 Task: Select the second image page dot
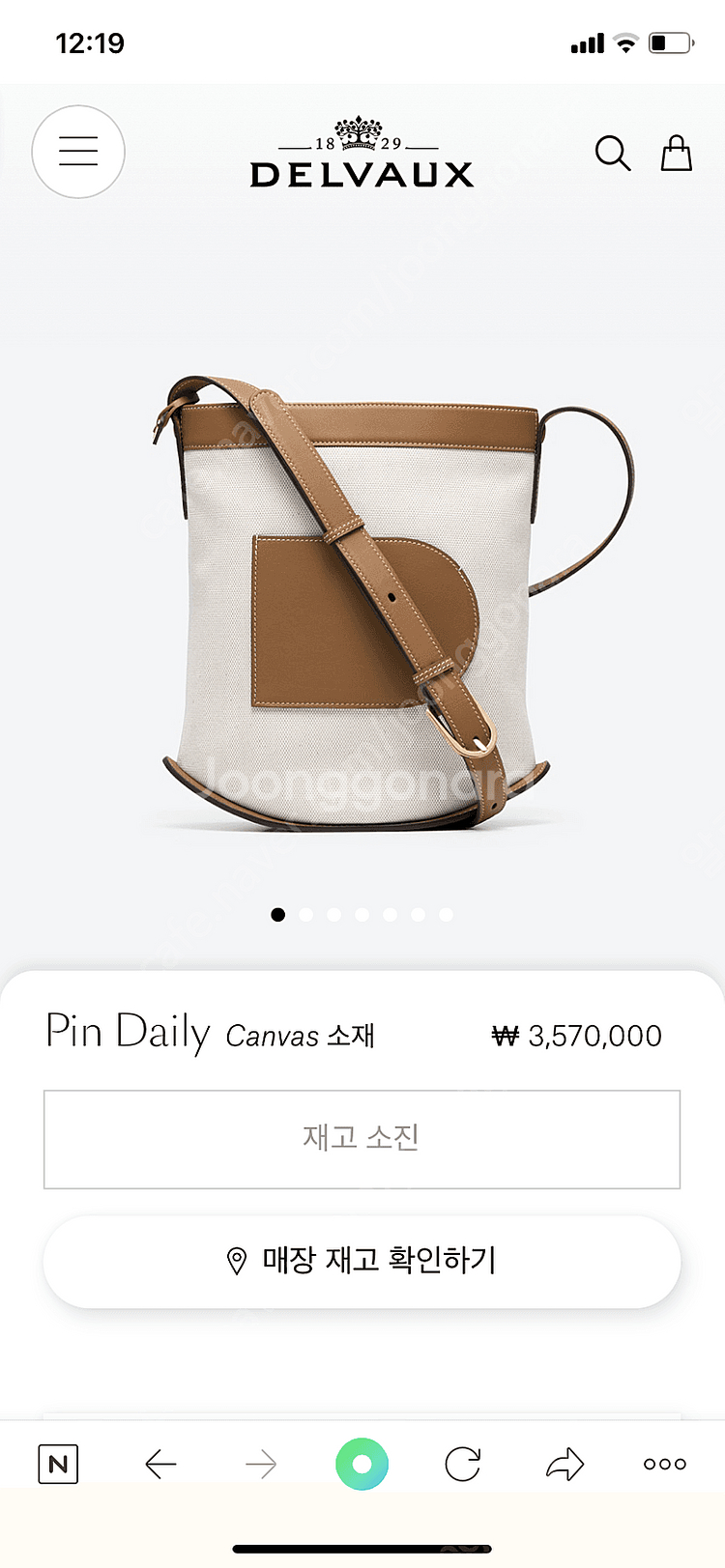click(x=306, y=914)
